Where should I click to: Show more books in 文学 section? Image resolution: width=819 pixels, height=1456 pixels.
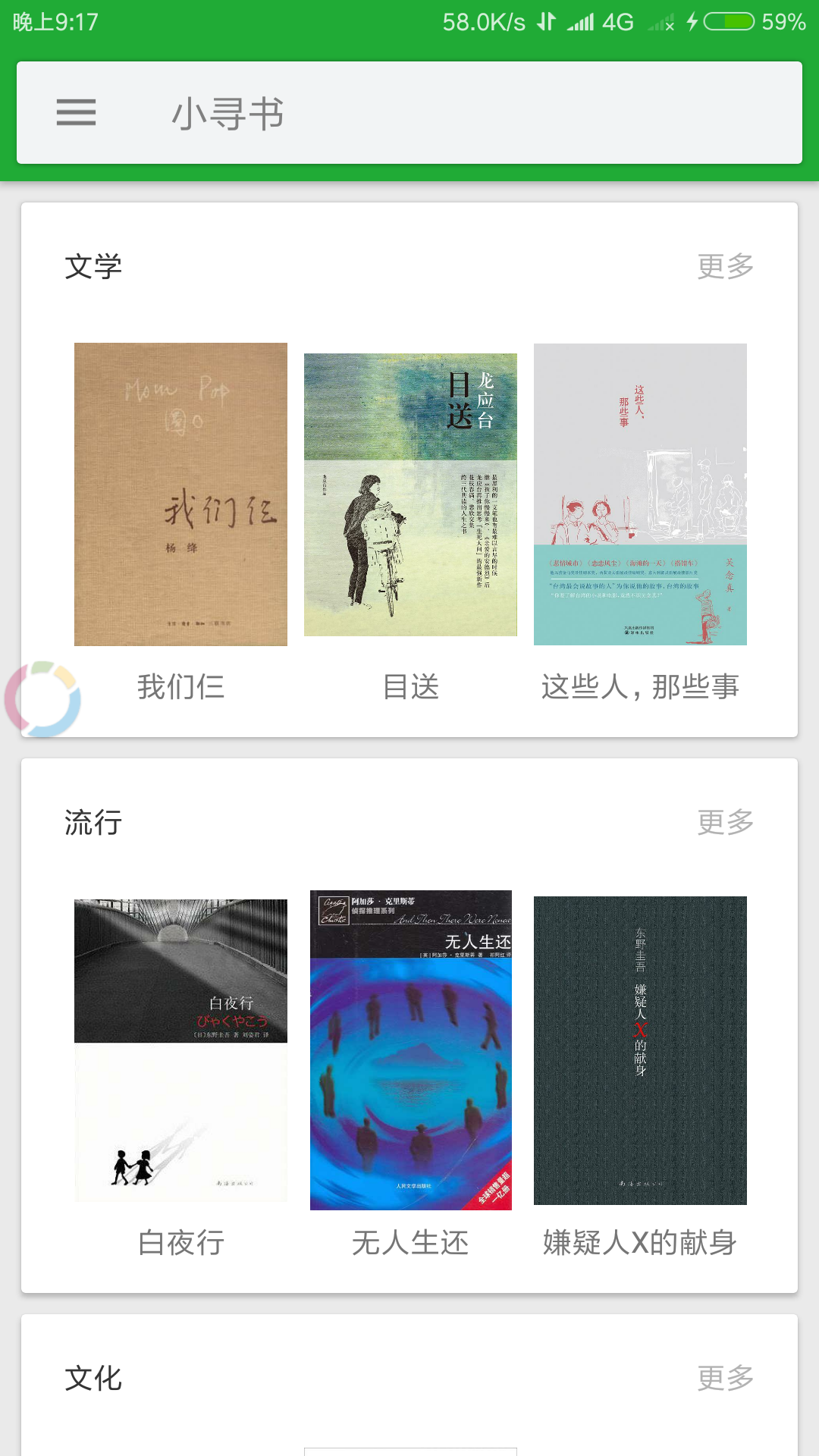pyautogui.click(x=725, y=266)
